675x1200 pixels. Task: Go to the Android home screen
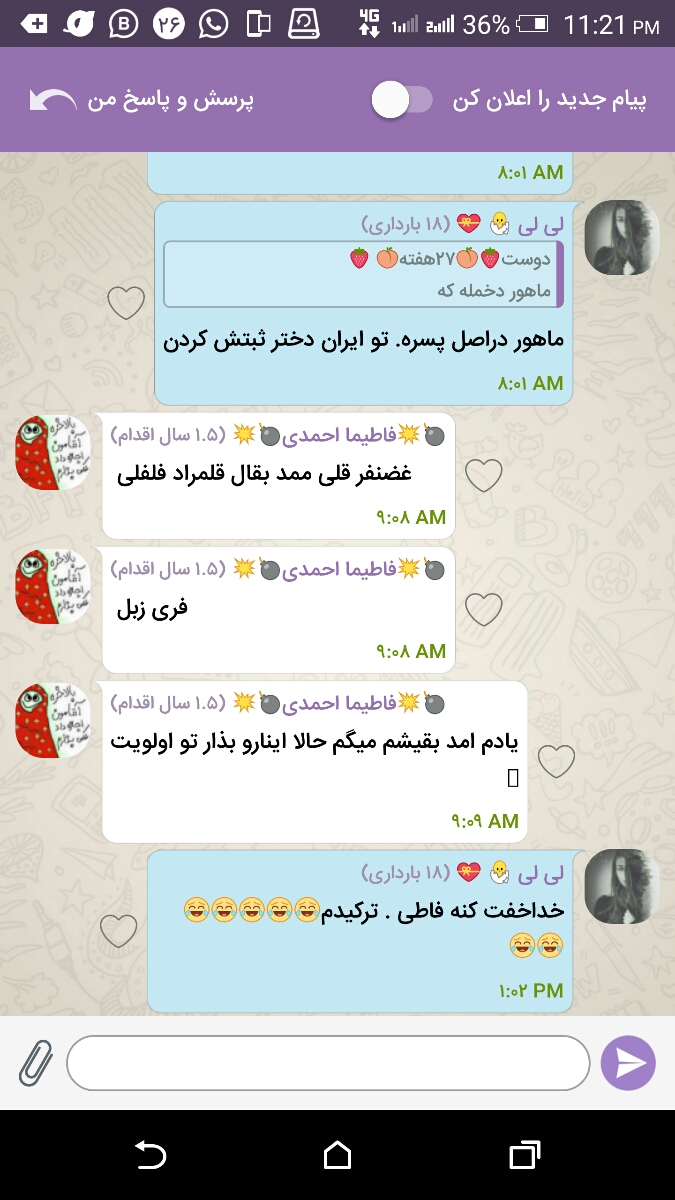pos(337,1156)
